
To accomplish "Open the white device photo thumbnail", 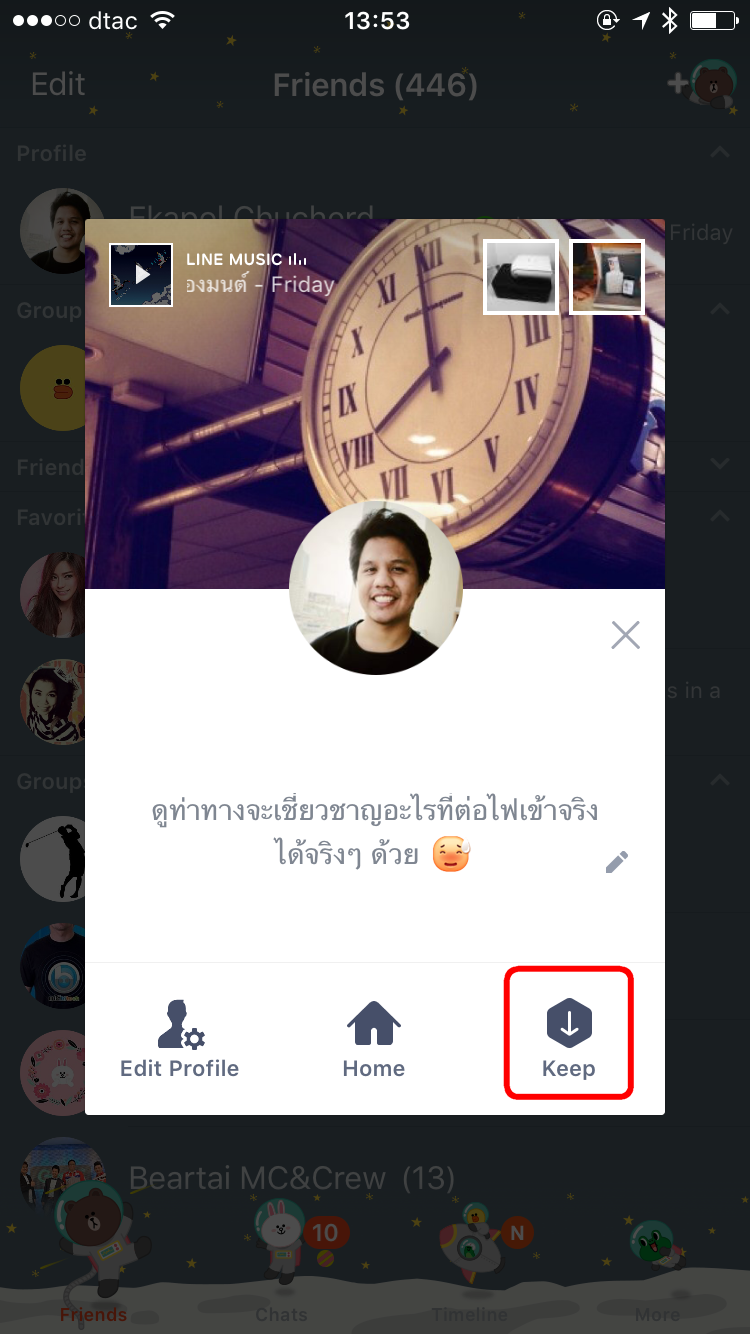I will (x=521, y=277).
